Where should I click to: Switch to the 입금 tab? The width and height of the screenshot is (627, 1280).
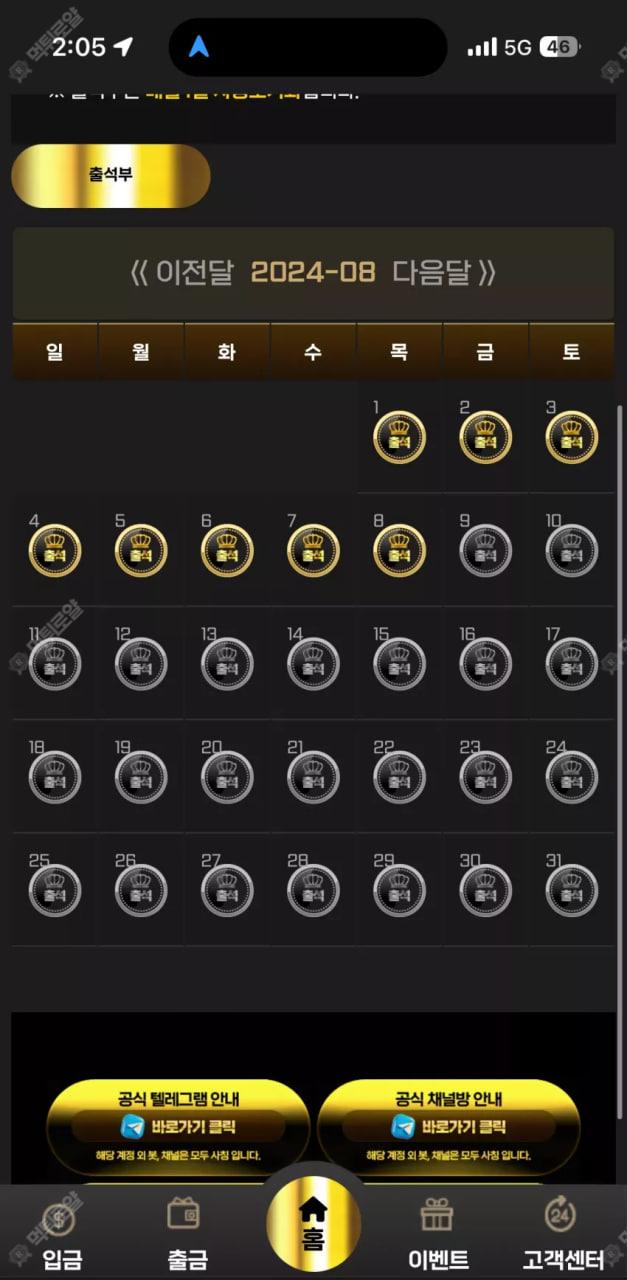[x=62, y=1234]
